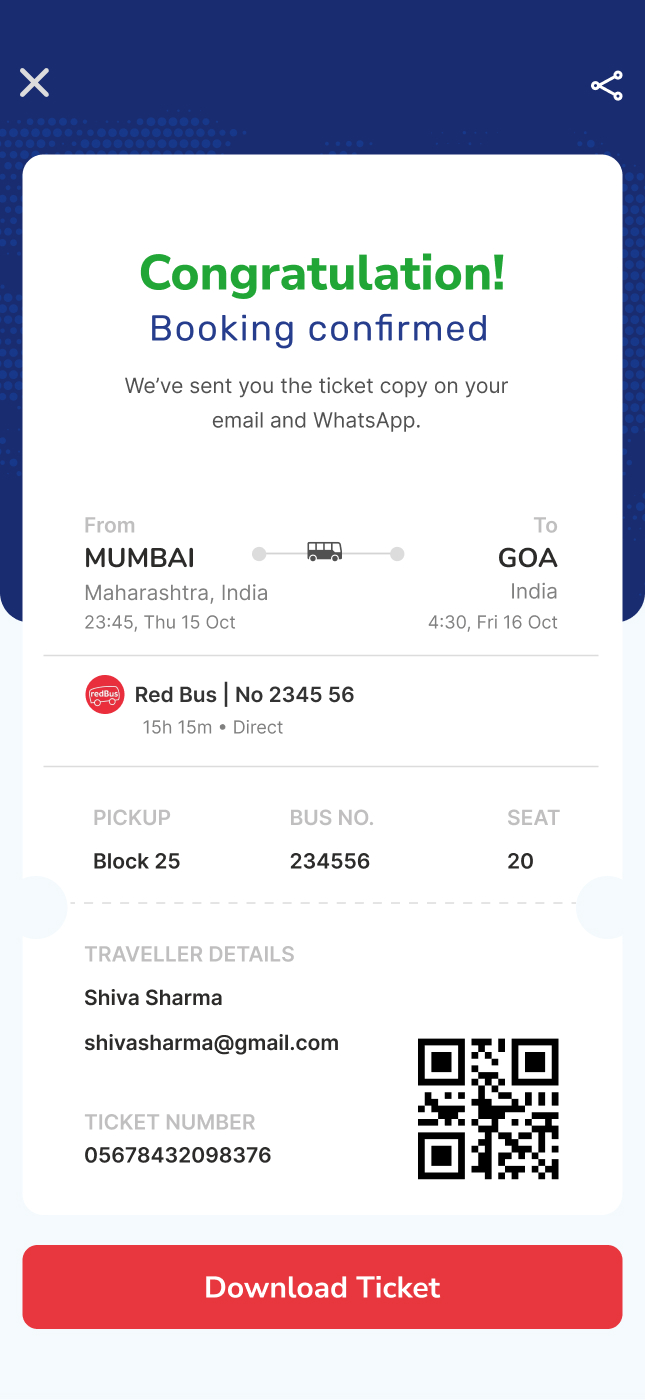The height and width of the screenshot is (1400, 645).
Task: Tap the Download Ticket button
Action: pos(322,1287)
